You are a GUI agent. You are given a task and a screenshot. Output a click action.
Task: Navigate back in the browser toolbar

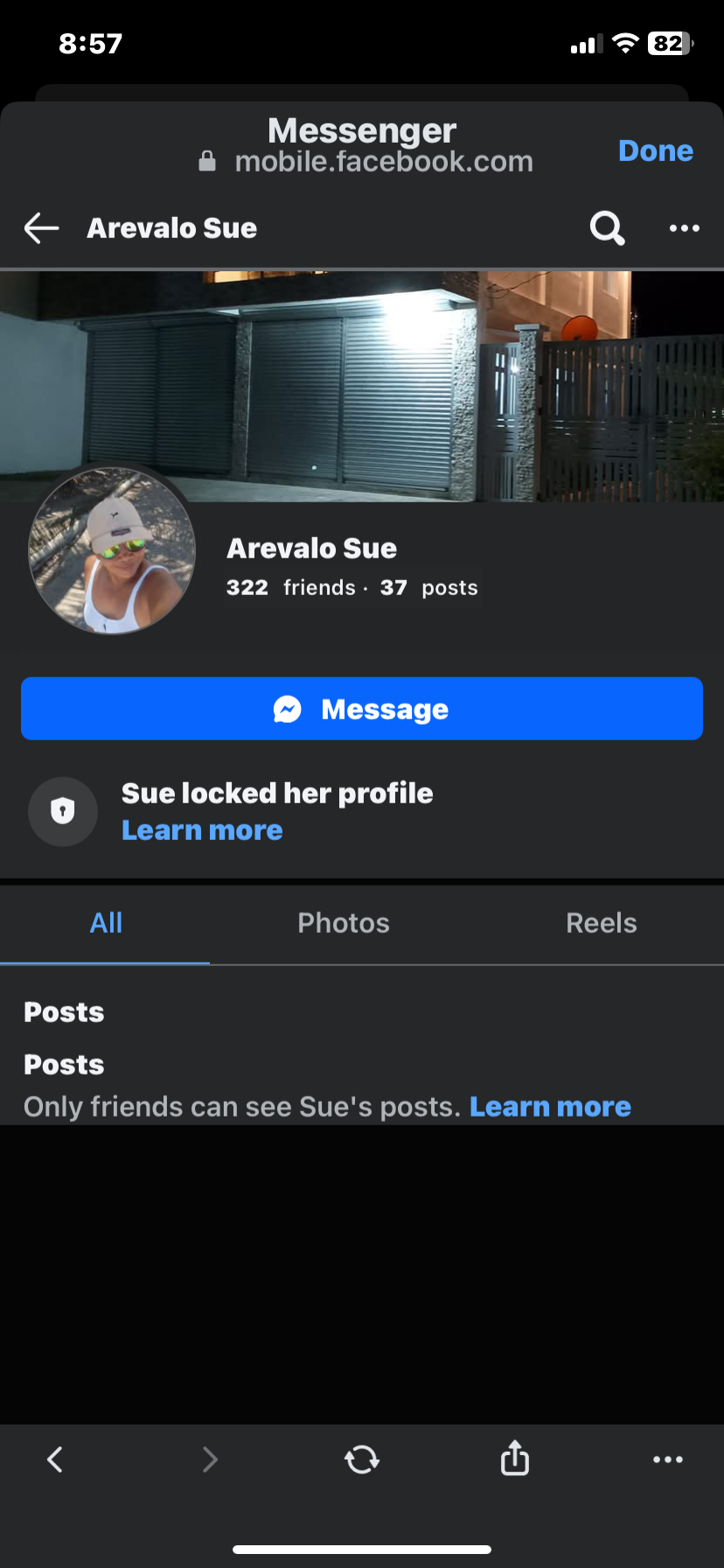click(x=55, y=1459)
